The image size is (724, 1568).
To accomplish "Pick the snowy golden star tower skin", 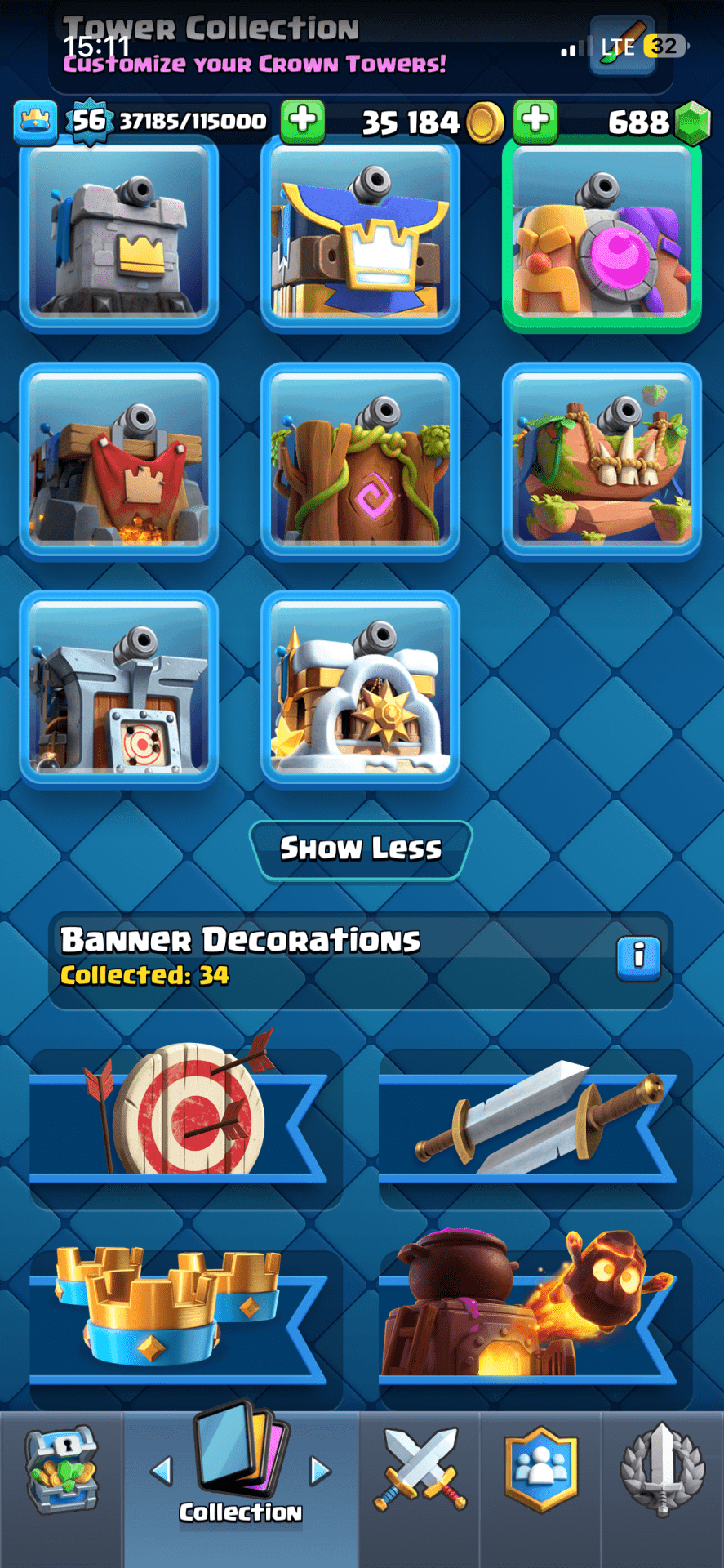I will tap(360, 688).
